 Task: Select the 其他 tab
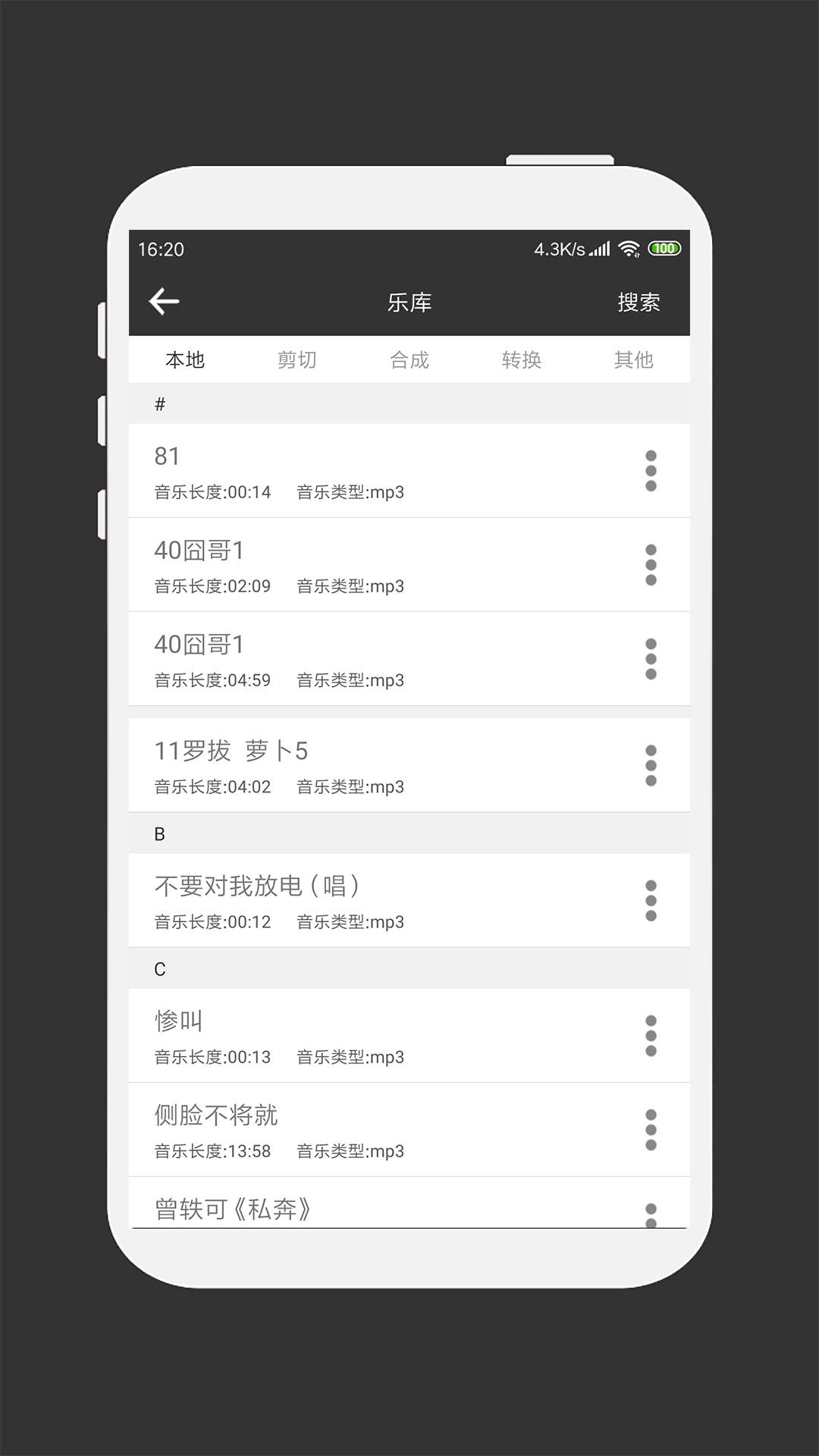634,360
